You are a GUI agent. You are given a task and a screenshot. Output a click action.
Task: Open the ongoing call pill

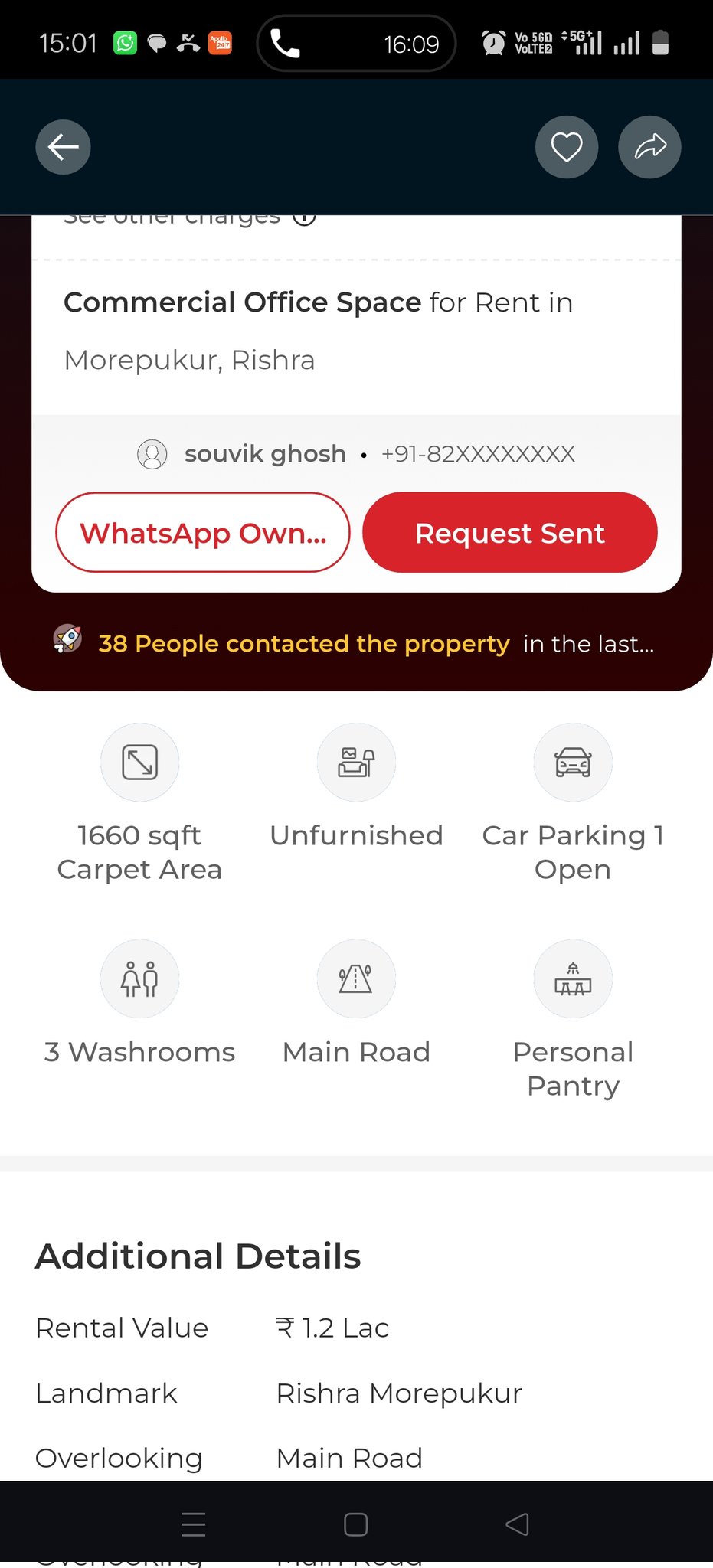point(356,44)
